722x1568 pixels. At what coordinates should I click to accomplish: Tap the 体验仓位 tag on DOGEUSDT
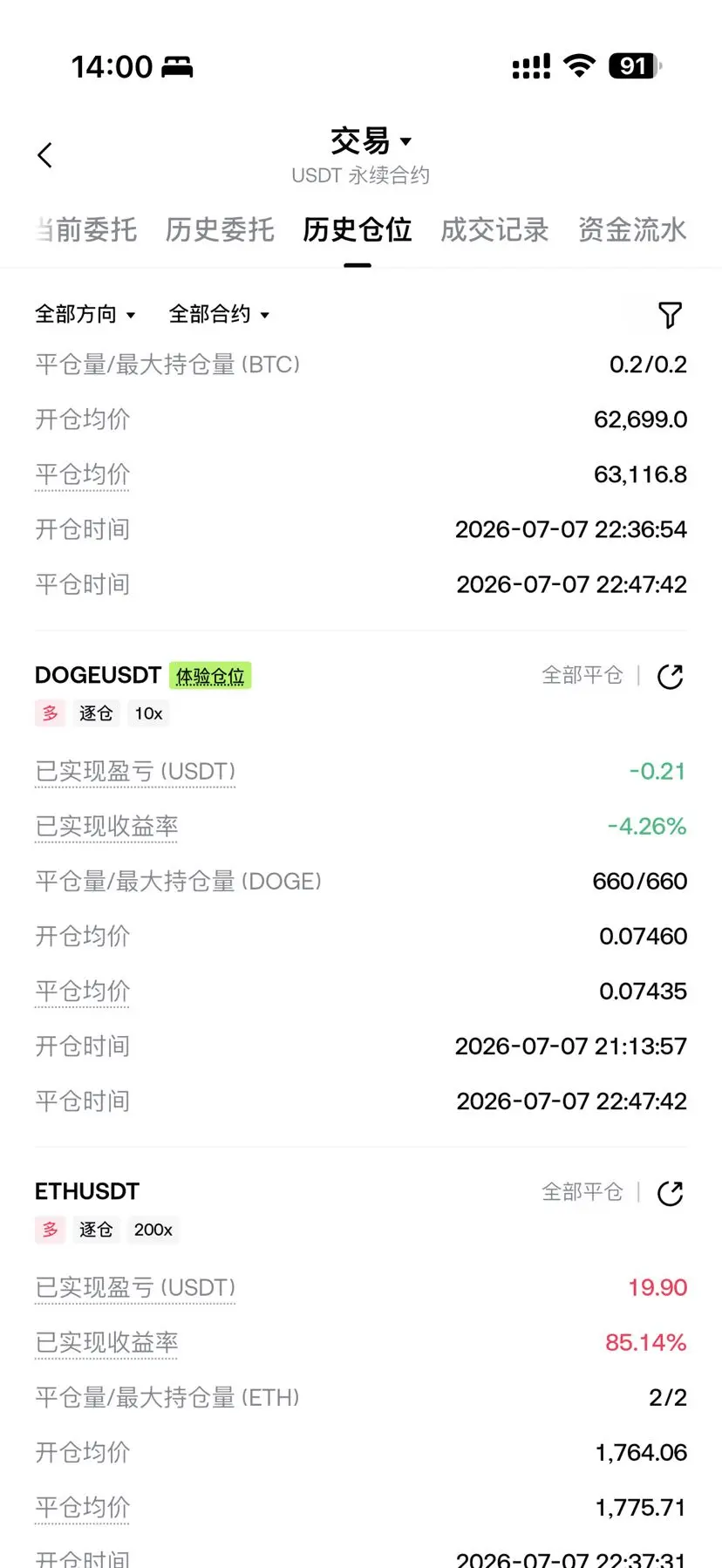(x=210, y=676)
